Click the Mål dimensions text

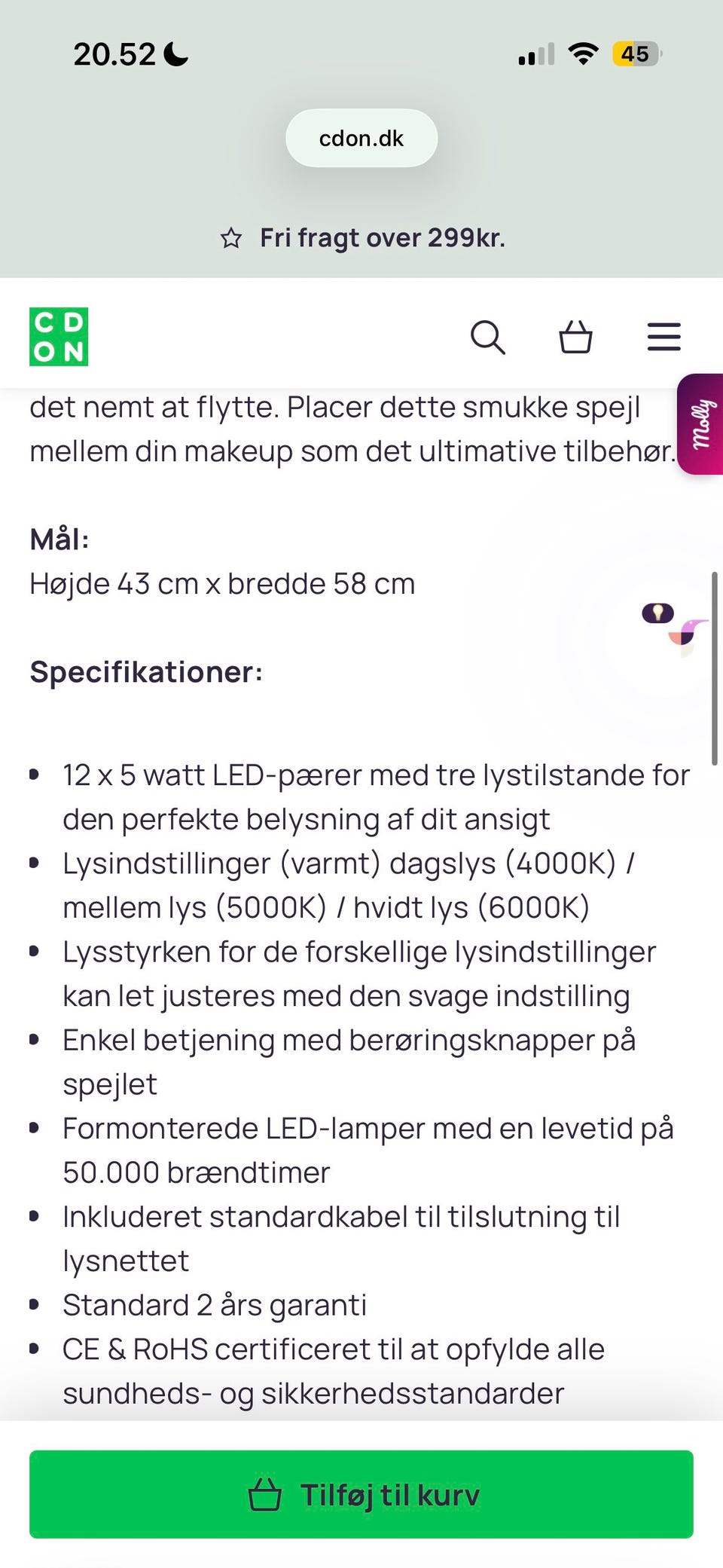point(222,582)
